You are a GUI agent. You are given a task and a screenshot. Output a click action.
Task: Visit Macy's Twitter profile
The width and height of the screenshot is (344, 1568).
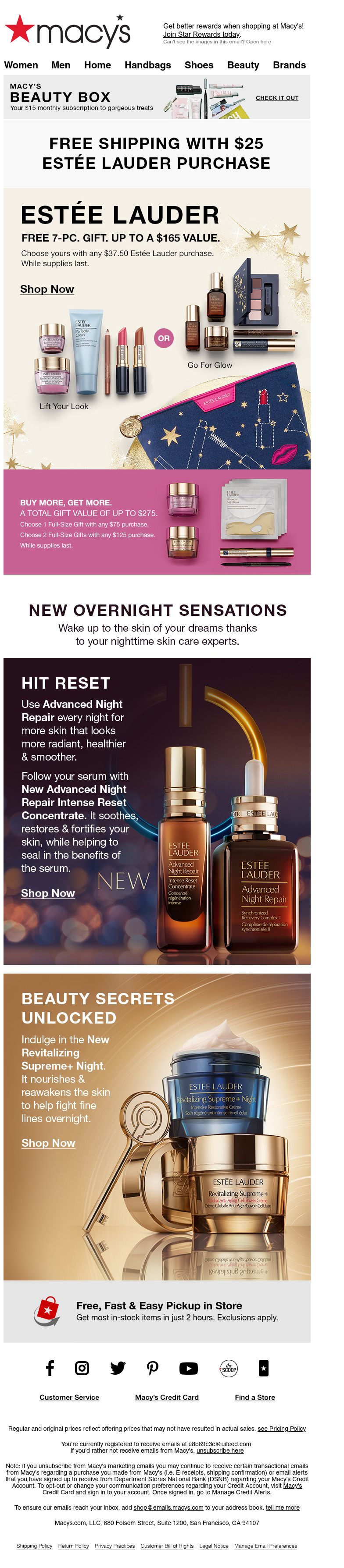[118, 1368]
